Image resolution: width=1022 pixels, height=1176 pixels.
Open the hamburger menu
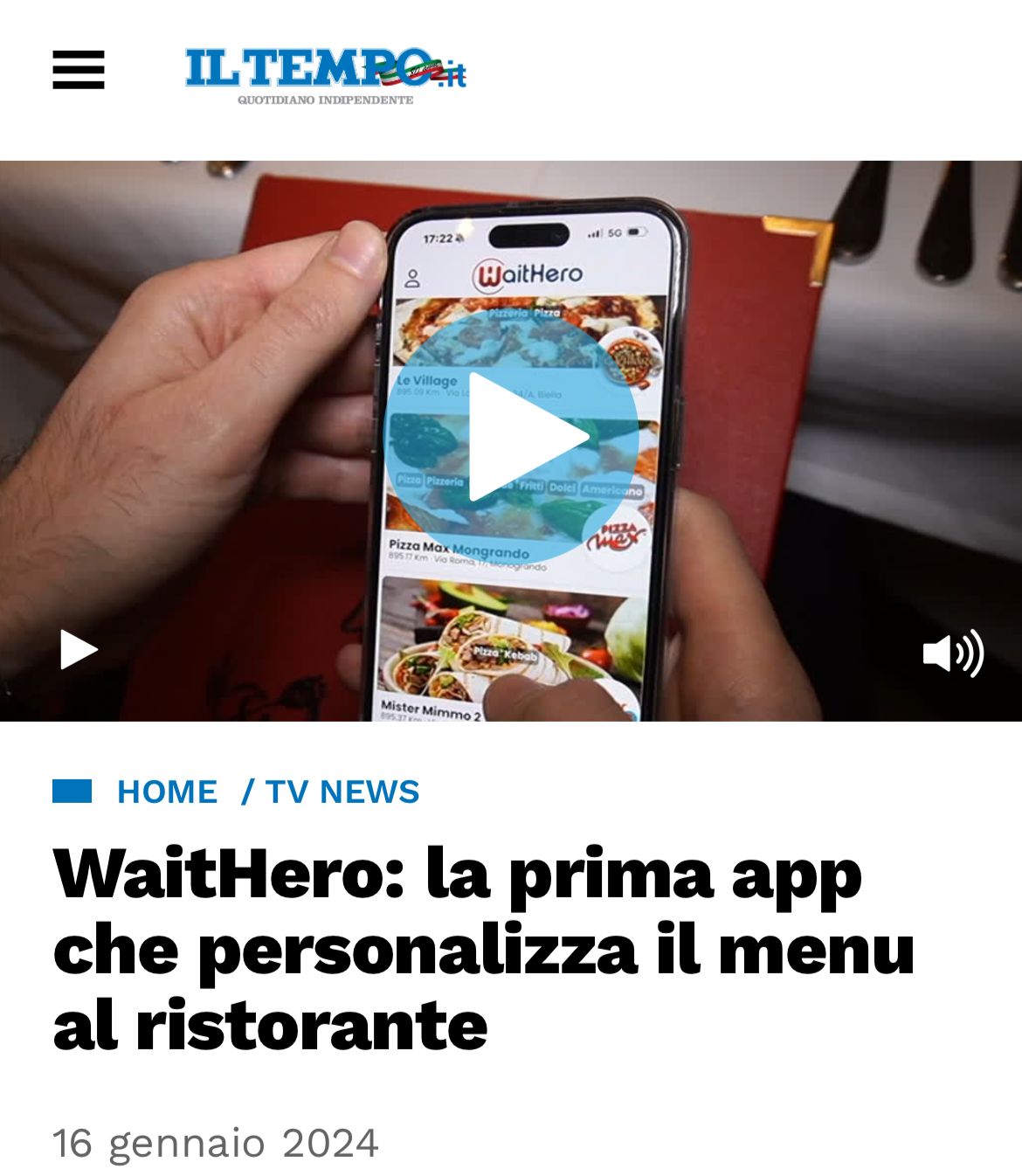click(x=79, y=70)
